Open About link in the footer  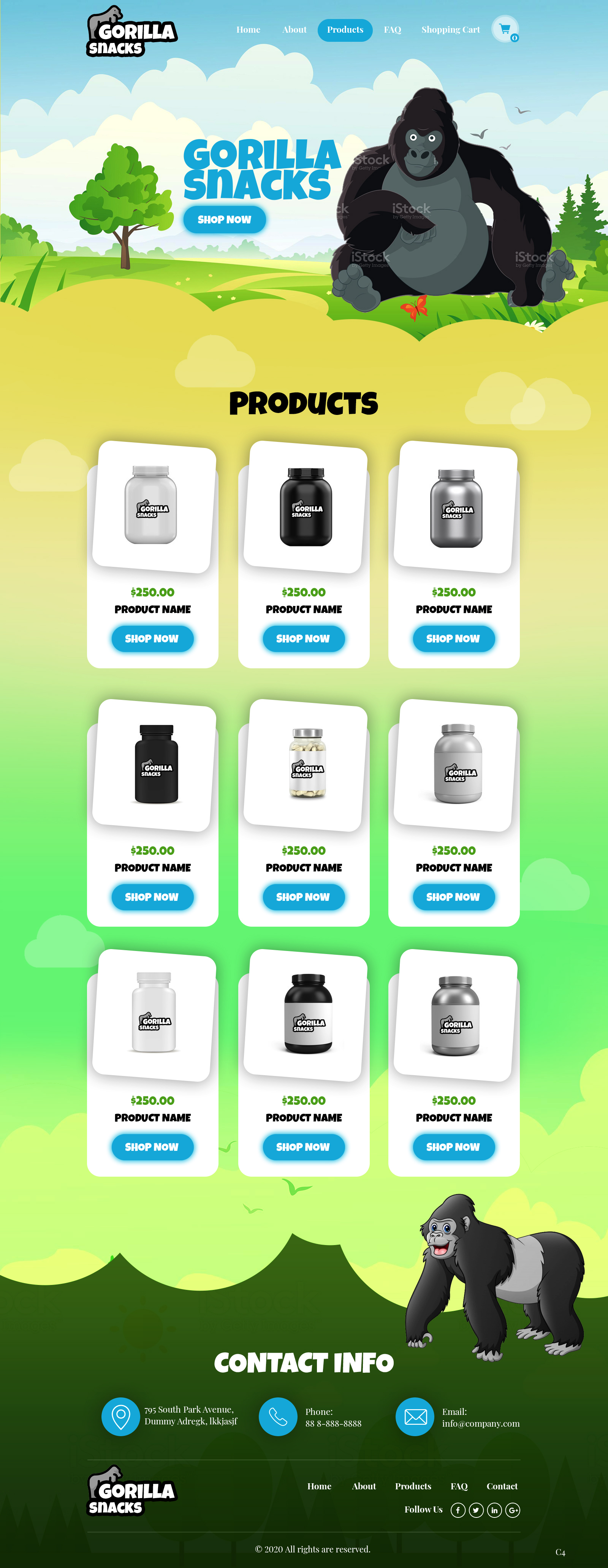[363, 1486]
